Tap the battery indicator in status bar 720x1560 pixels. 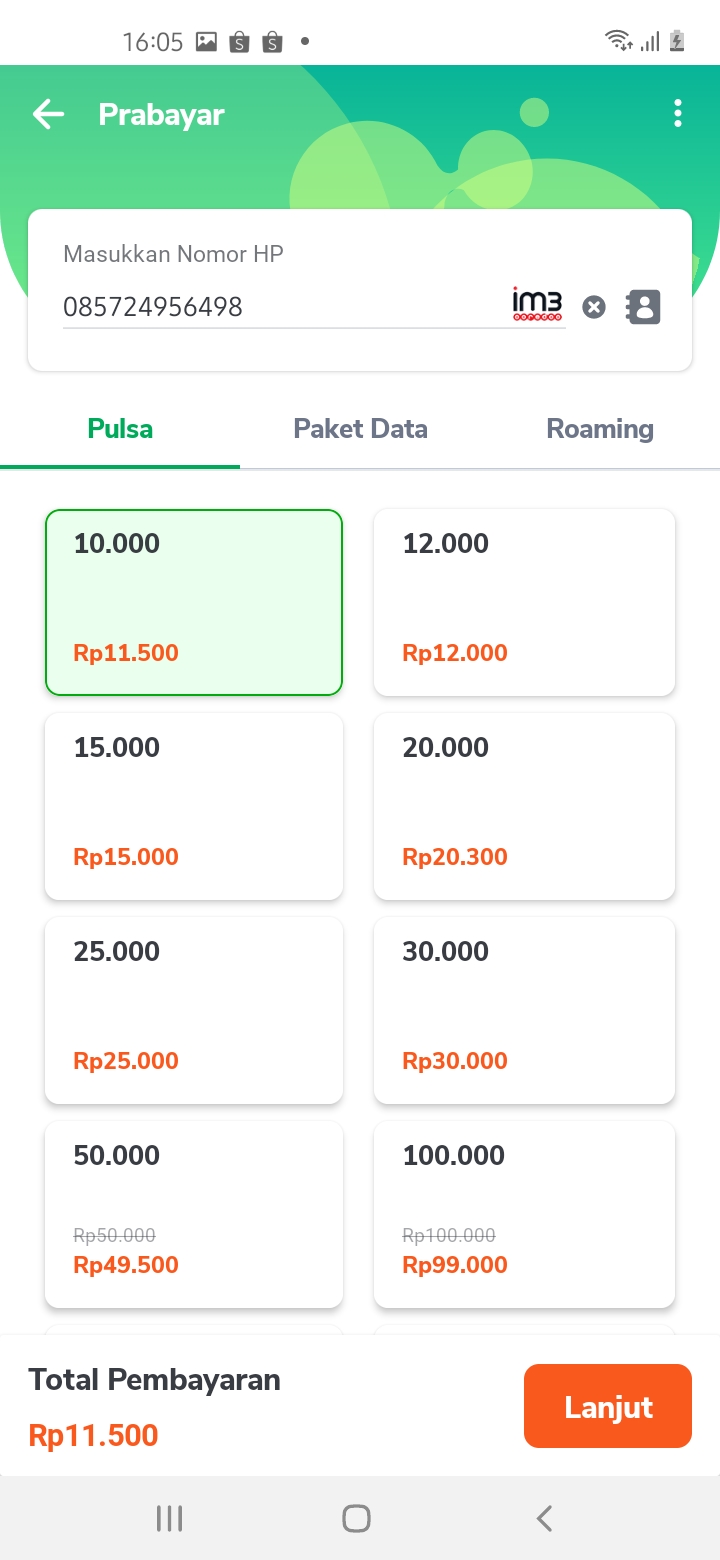(675, 41)
